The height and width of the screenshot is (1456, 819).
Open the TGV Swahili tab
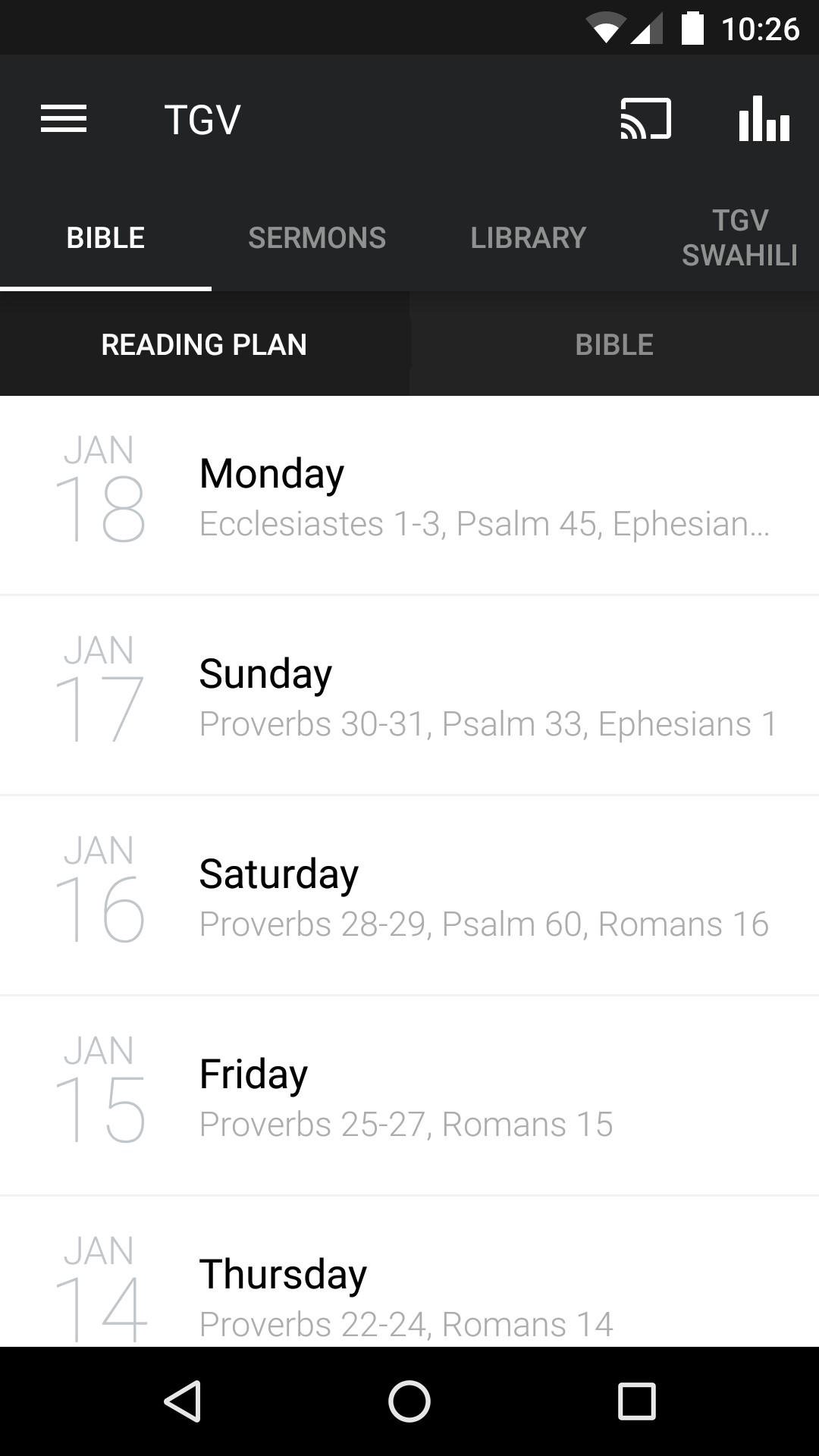(x=739, y=238)
